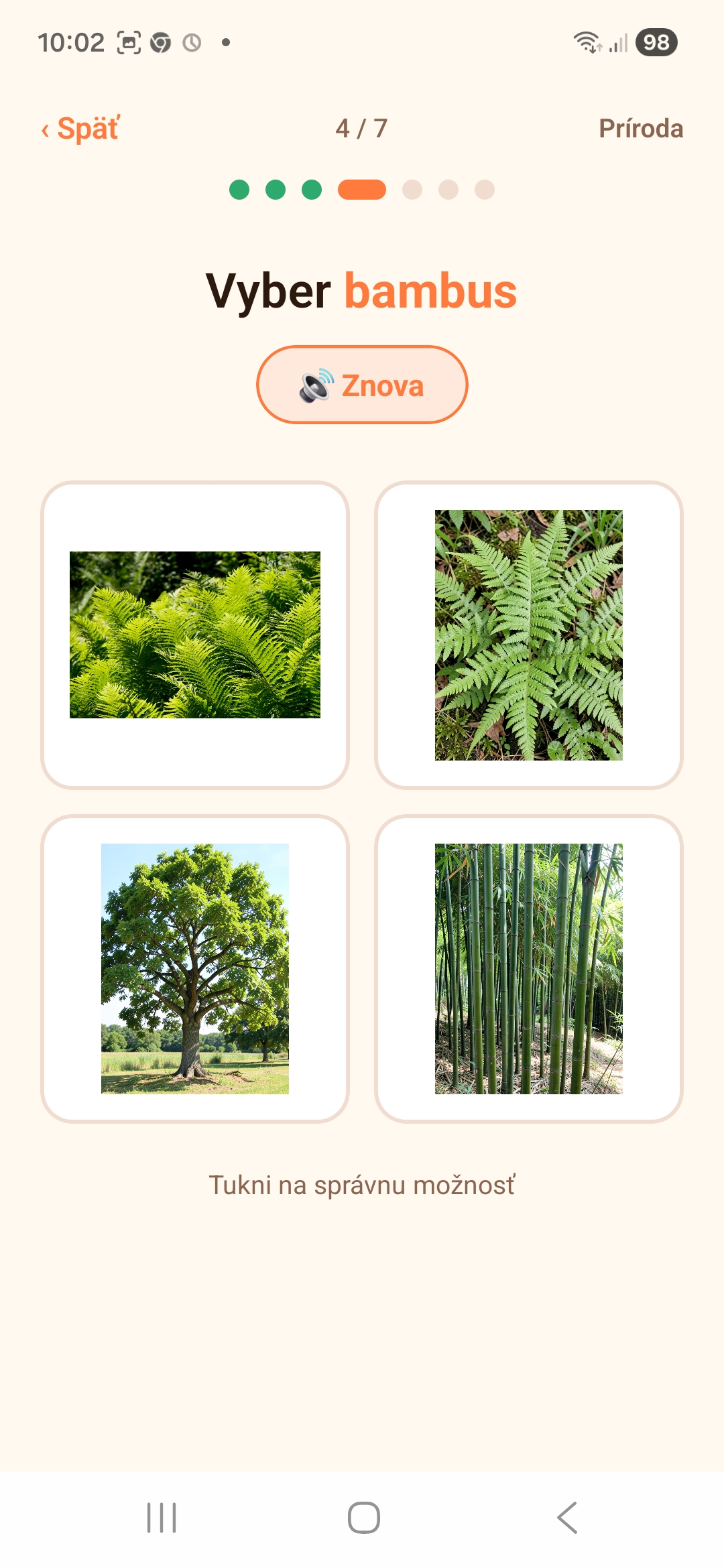This screenshot has width=724, height=1568.
Task: Choose the single fern on forest floor card
Action: (x=529, y=635)
